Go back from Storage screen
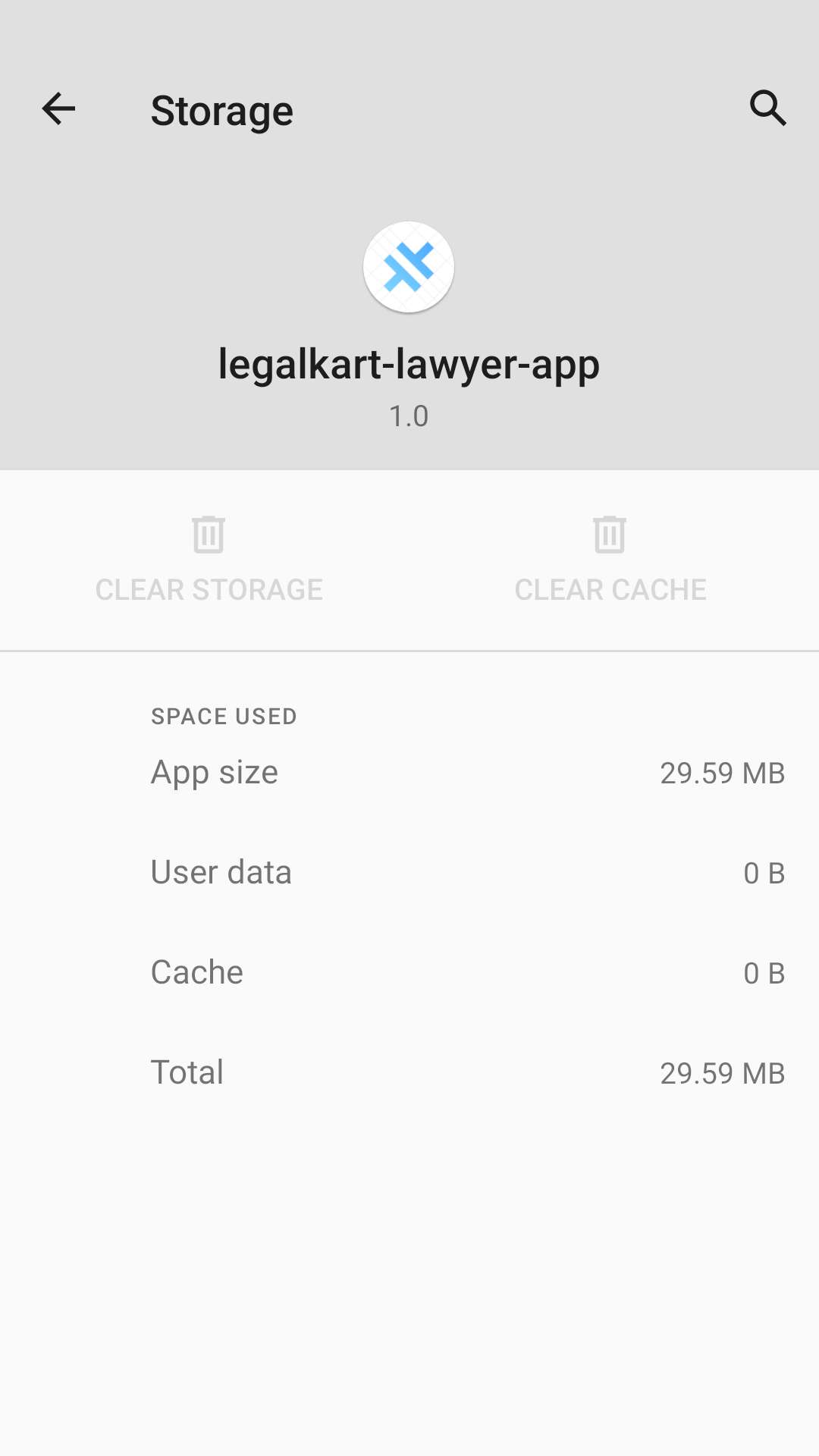819x1456 pixels. coord(58,108)
